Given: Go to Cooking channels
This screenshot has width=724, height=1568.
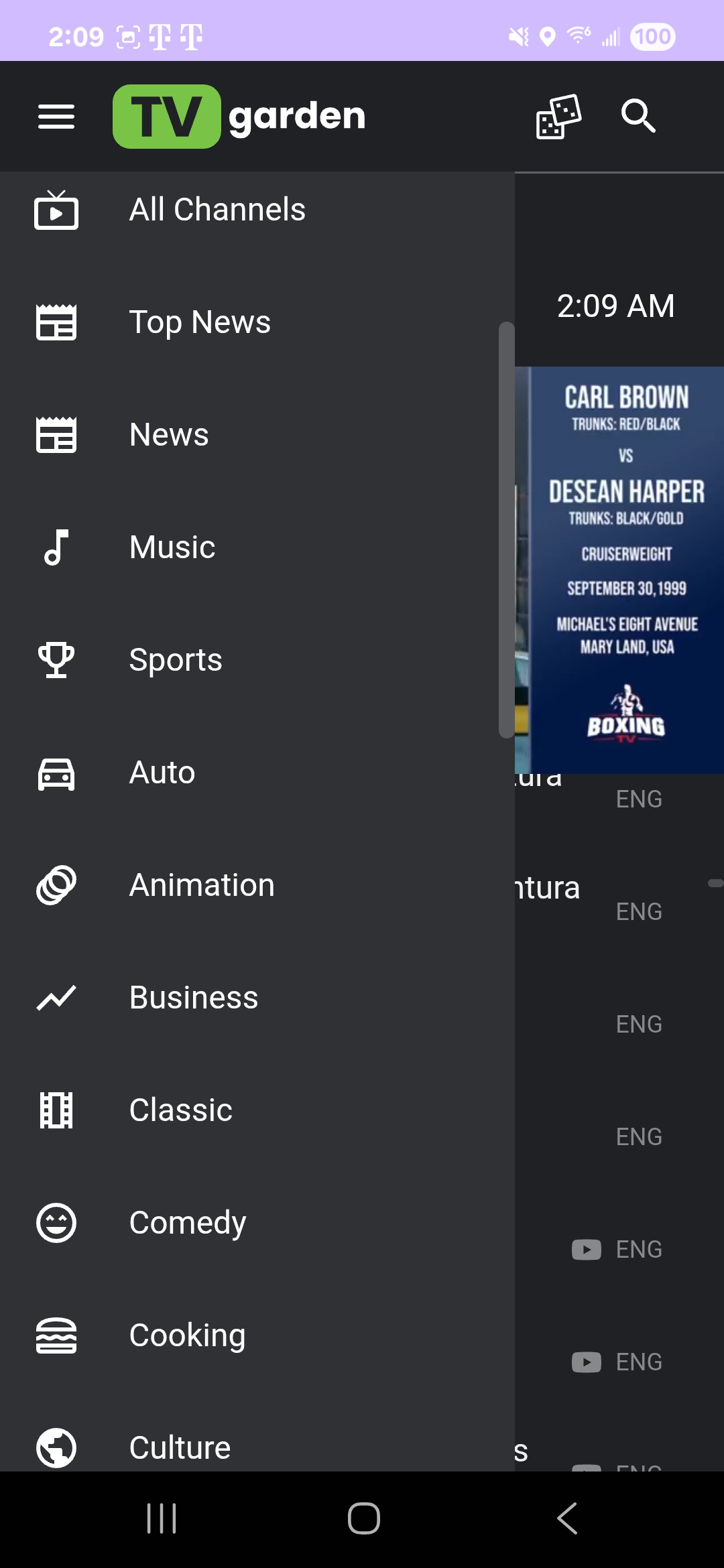Looking at the screenshot, I should click(x=188, y=1335).
